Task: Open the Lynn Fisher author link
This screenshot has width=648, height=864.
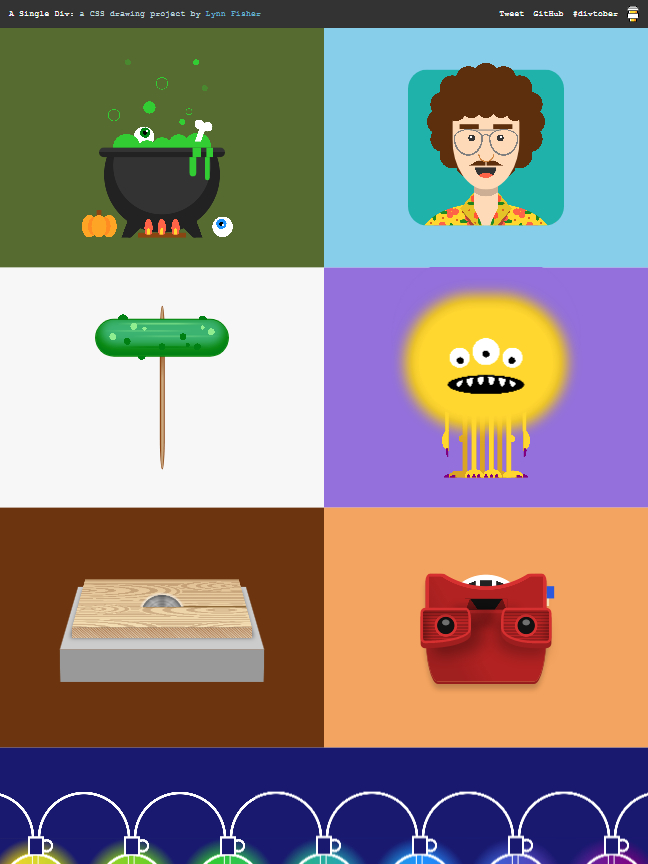Action: [x=233, y=14]
